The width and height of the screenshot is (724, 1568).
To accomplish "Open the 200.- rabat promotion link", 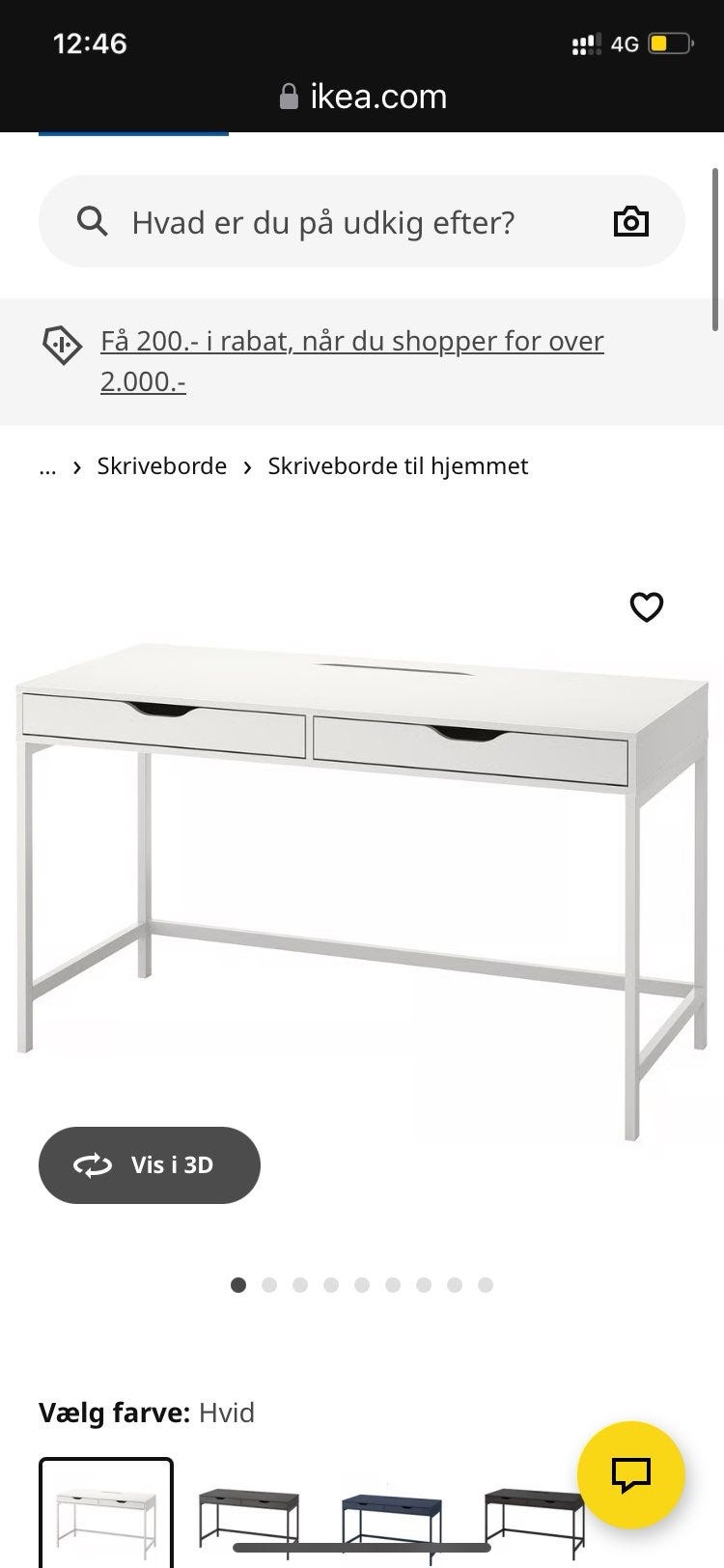I will pos(352,341).
